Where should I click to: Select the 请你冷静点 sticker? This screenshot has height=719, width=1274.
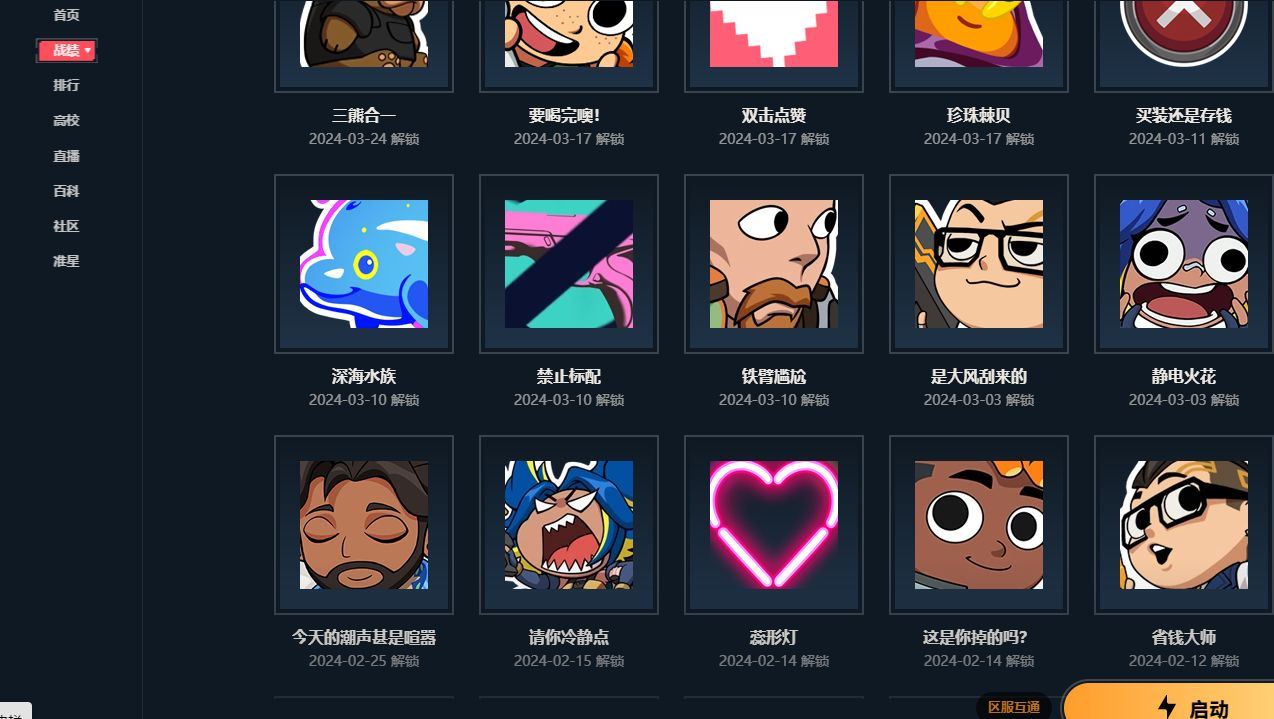coord(569,525)
